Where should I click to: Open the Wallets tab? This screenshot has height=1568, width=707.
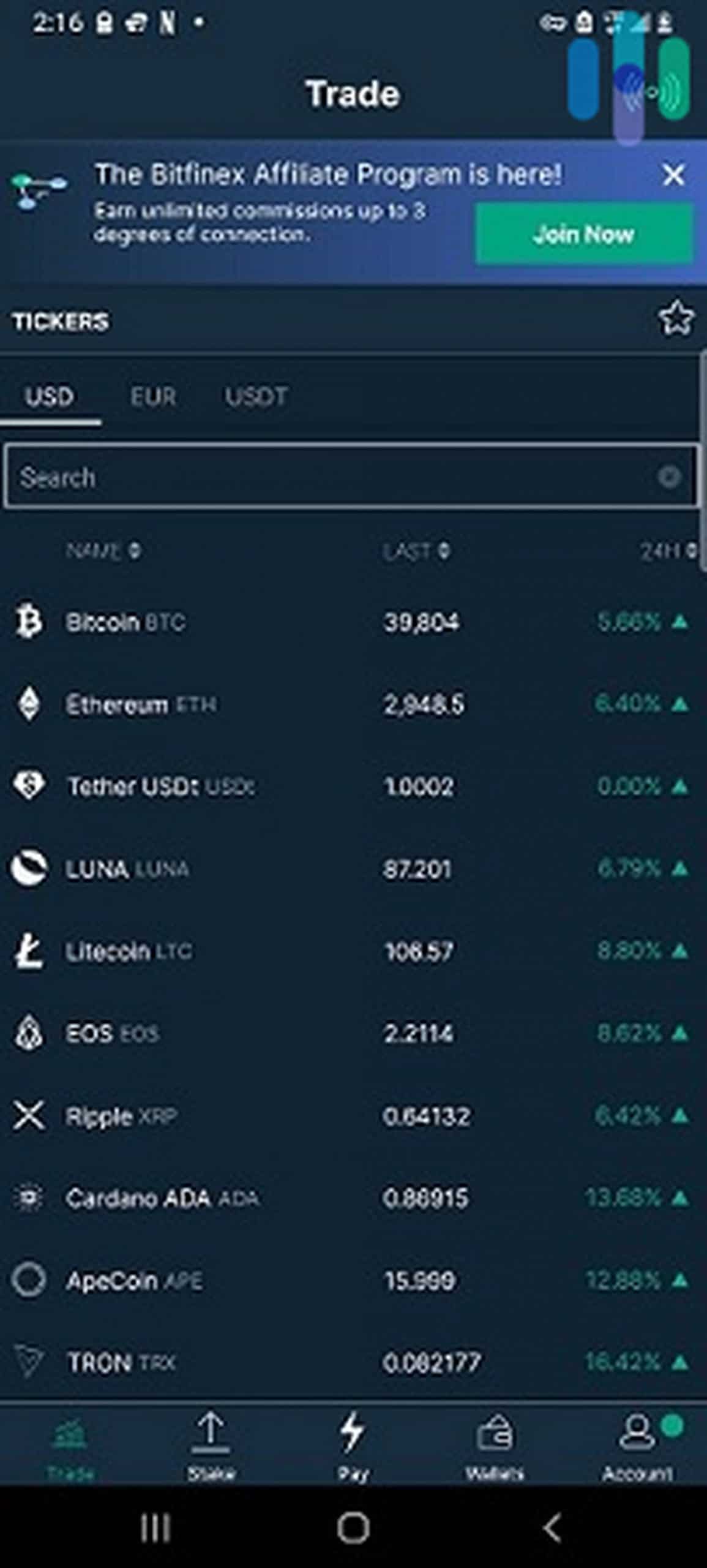click(495, 1446)
